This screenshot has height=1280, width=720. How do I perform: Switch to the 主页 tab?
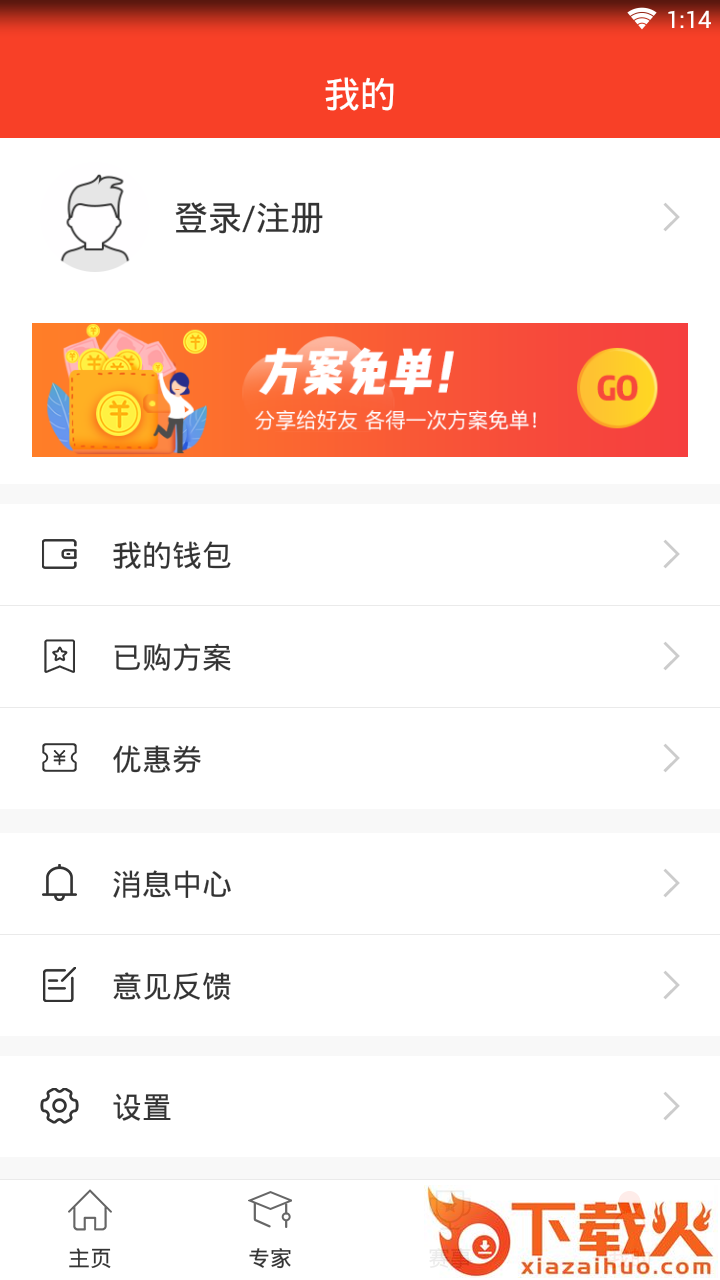coord(90,1228)
